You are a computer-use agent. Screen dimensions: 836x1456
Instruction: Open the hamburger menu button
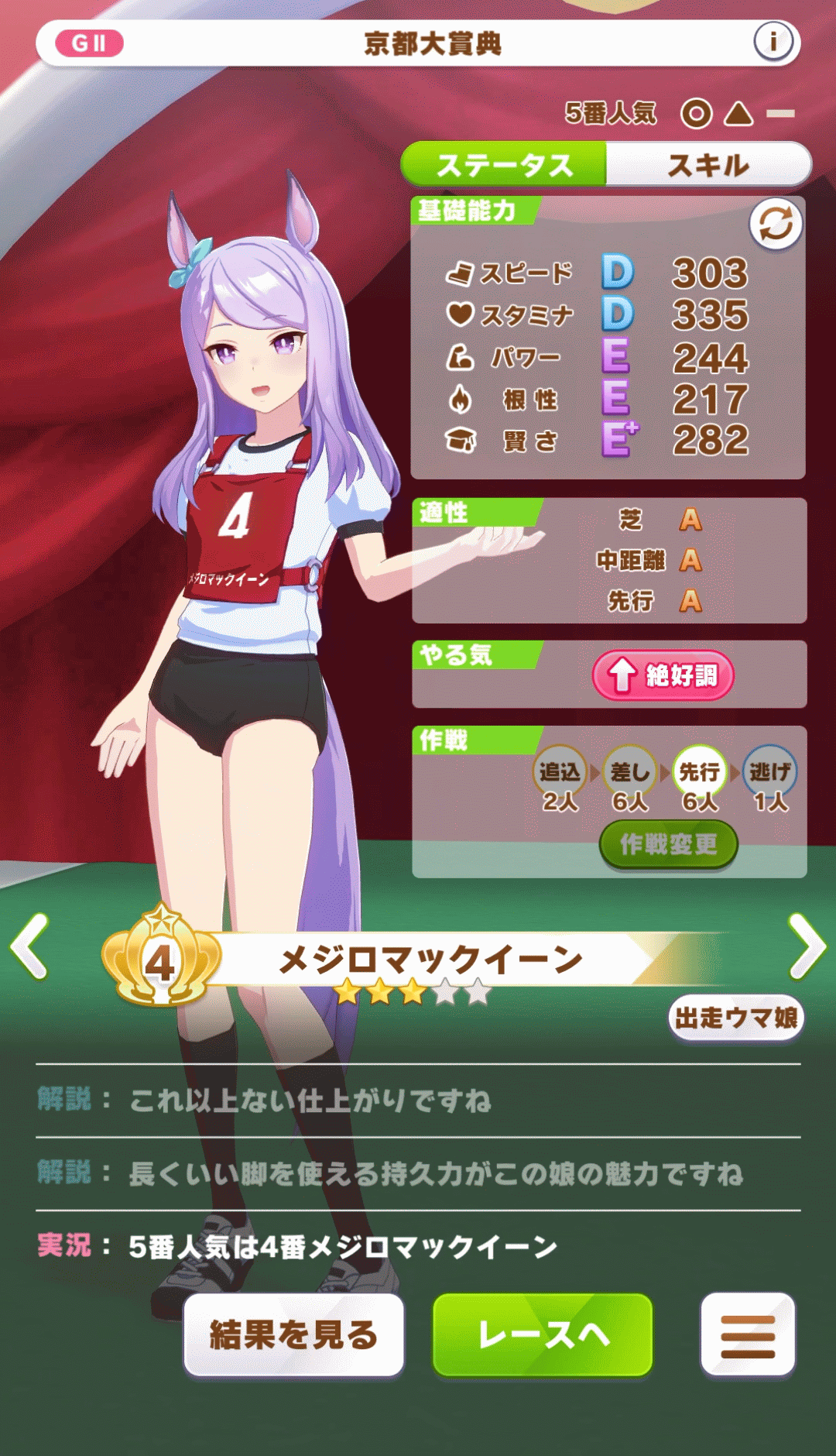747,1334
